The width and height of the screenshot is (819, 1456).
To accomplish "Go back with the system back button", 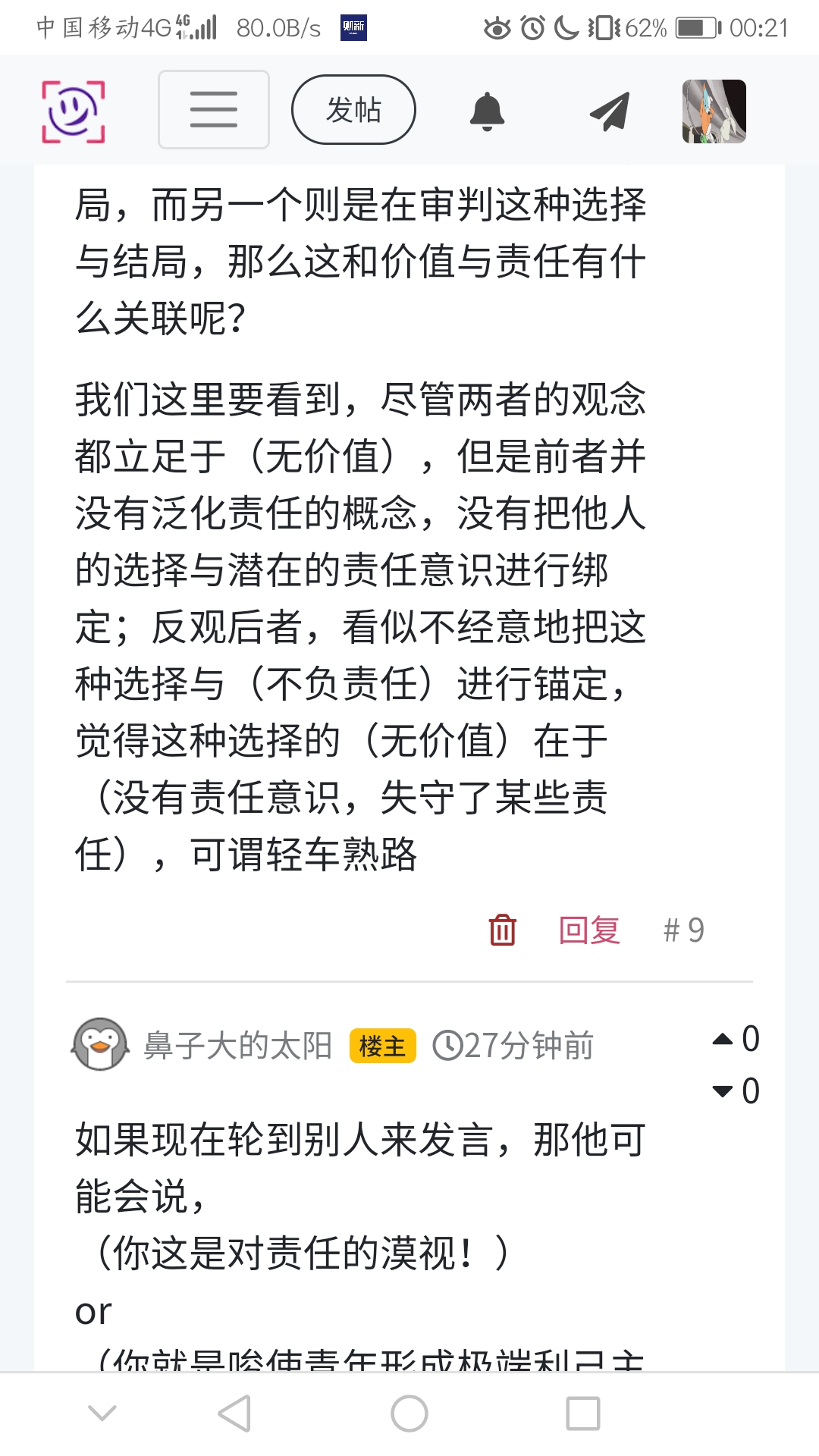I will point(234,1414).
